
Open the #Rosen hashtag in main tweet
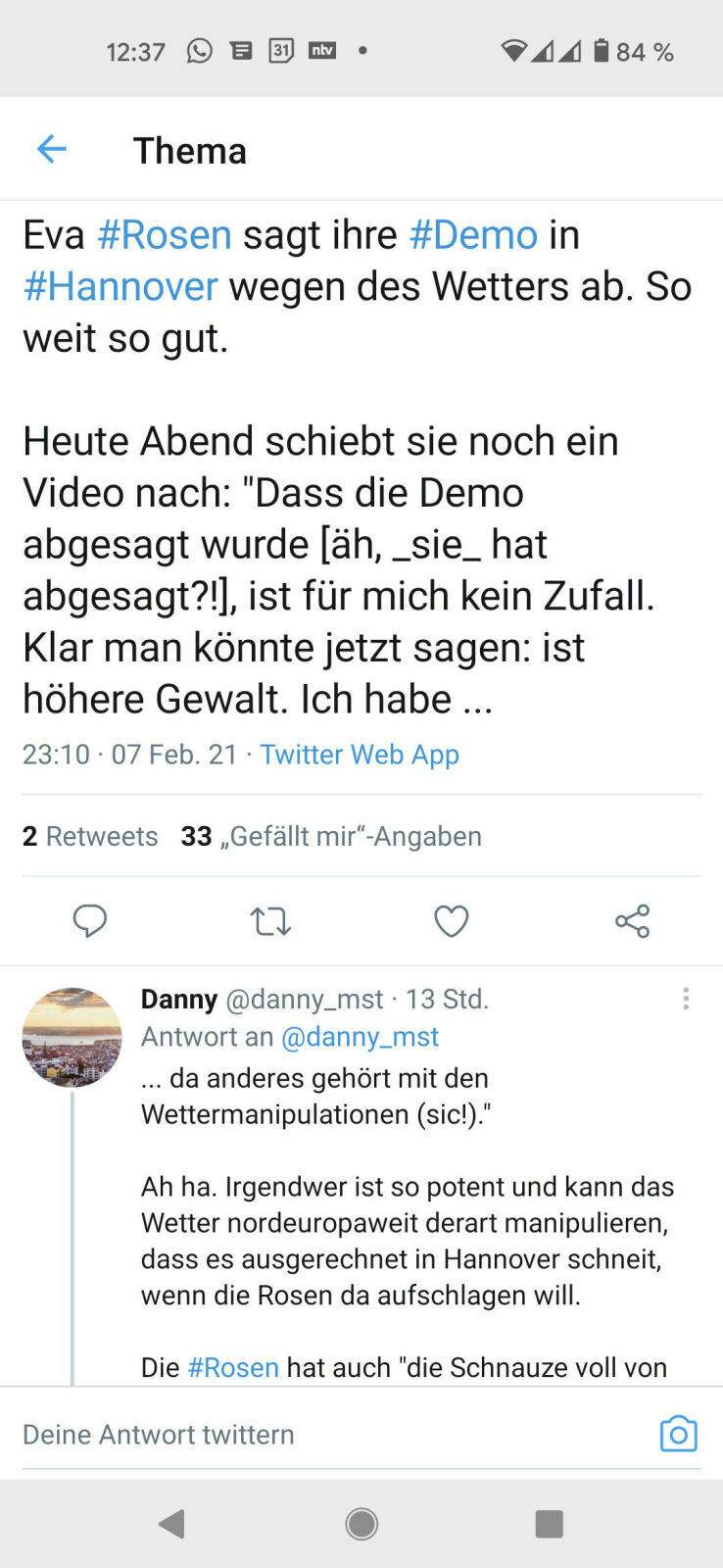(165, 235)
